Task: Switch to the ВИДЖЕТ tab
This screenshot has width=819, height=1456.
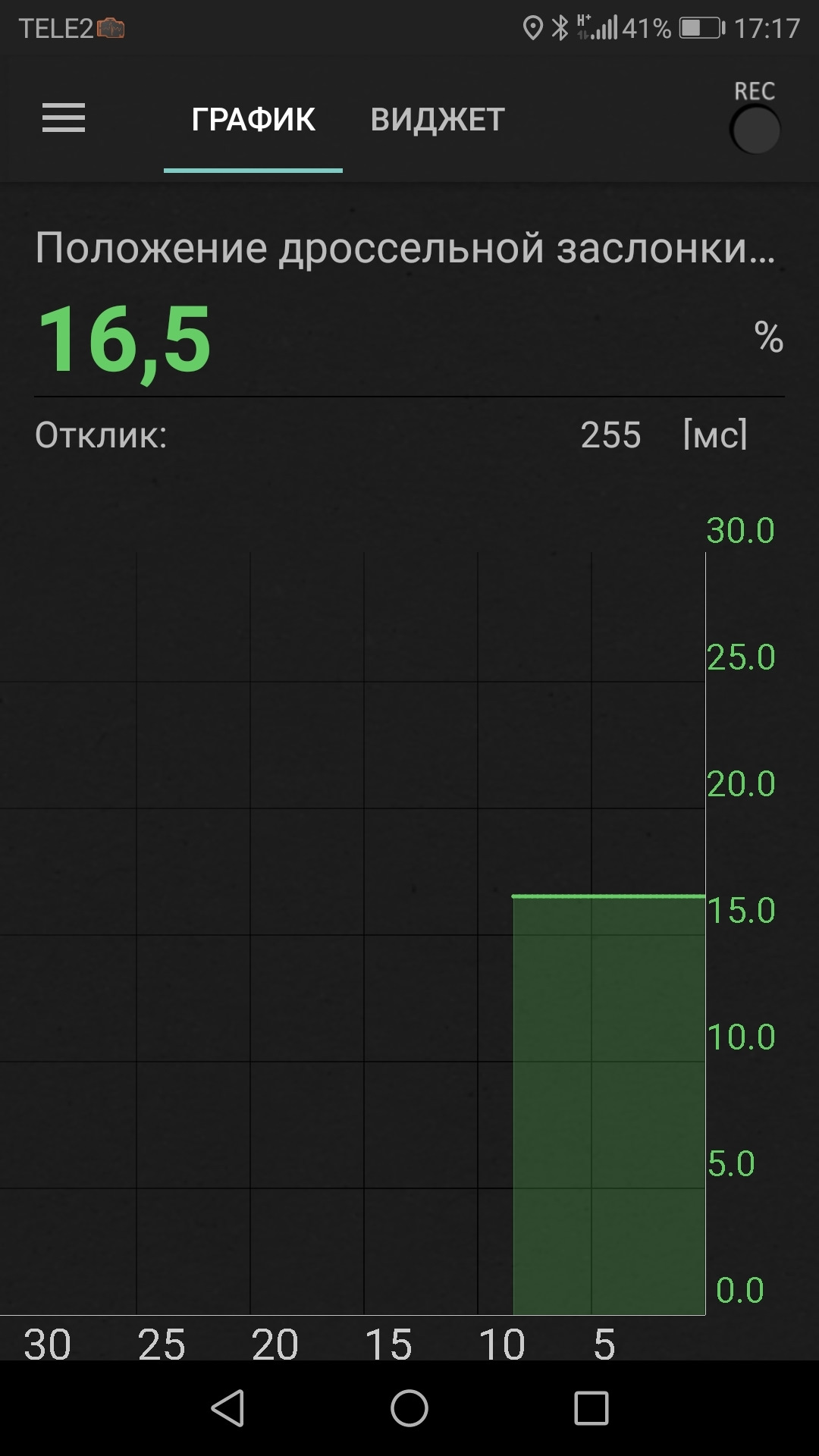Action: (x=438, y=120)
